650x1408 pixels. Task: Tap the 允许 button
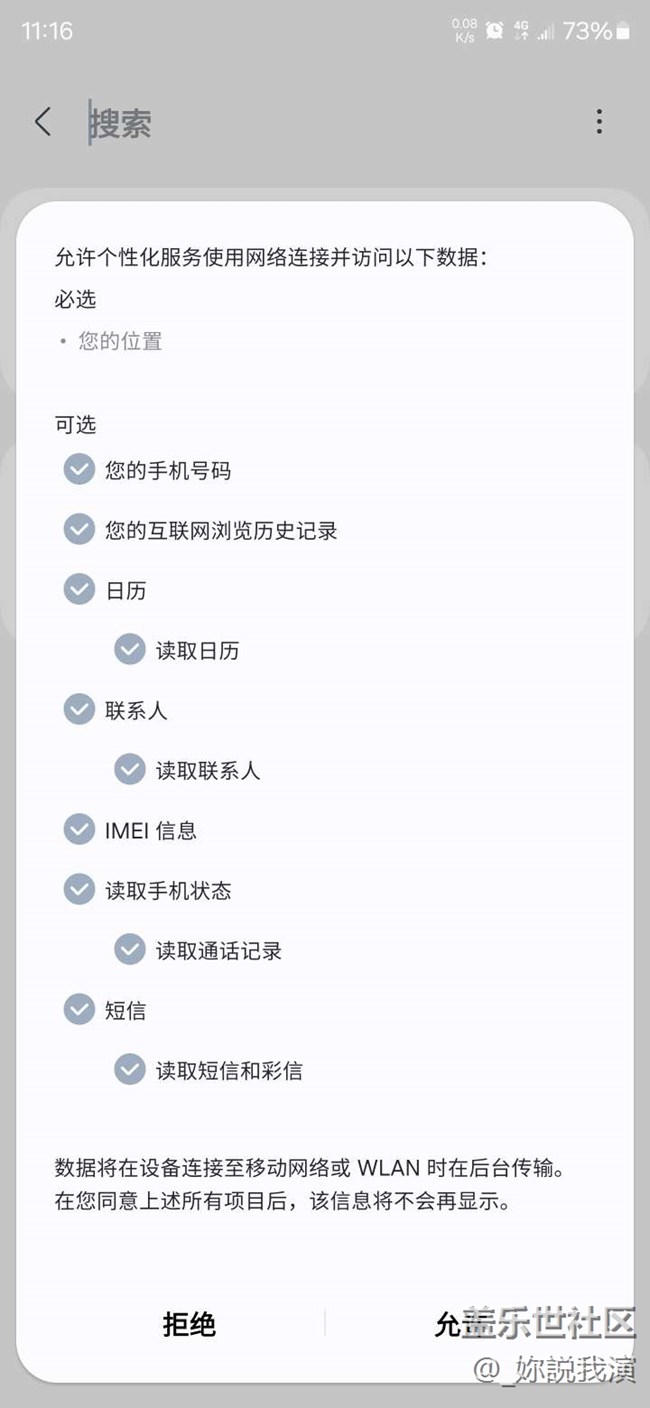tap(460, 1325)
